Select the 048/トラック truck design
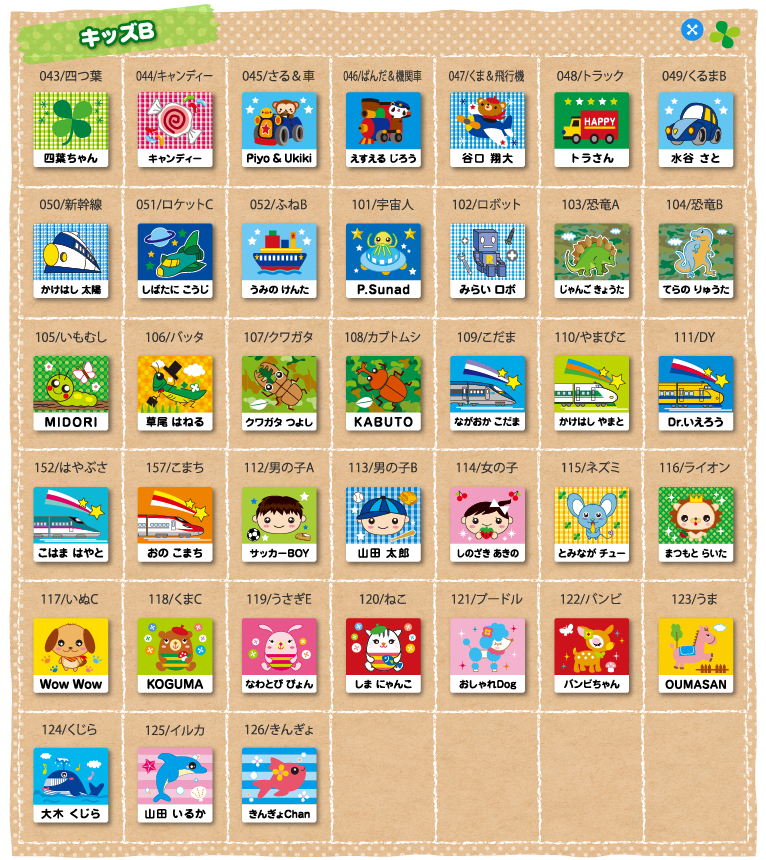 (592, 129)
